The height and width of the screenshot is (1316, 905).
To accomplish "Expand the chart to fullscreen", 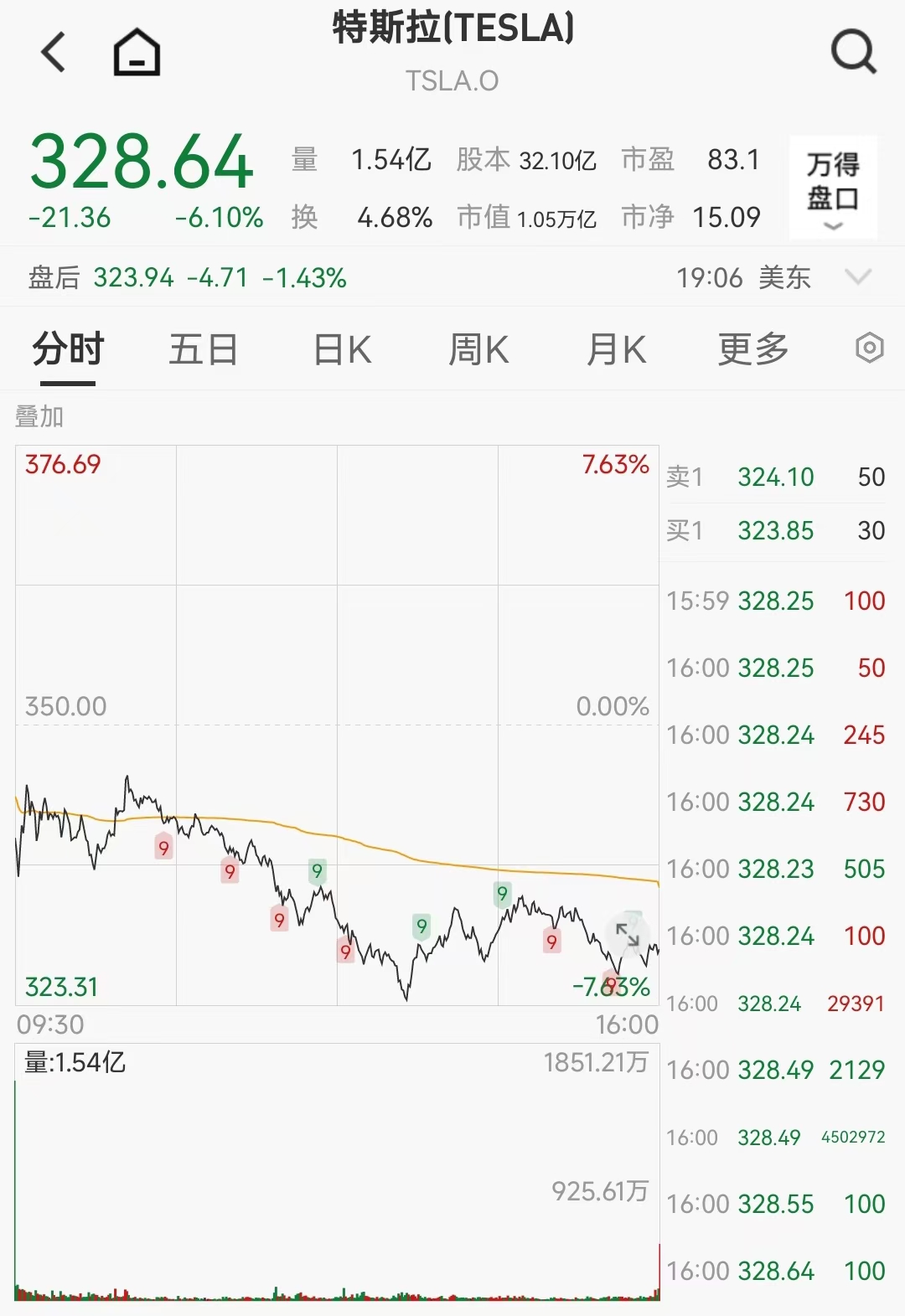I will (x=628, y=934).
